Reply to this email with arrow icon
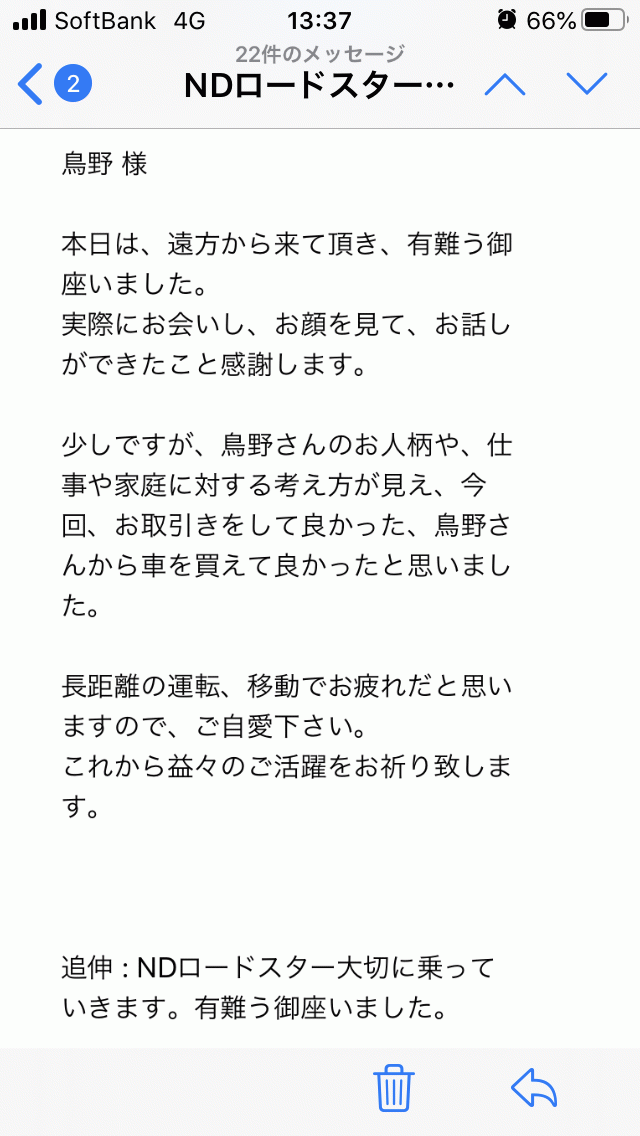The height and width of the screenshot is (1136, 640). (534, 1087)
